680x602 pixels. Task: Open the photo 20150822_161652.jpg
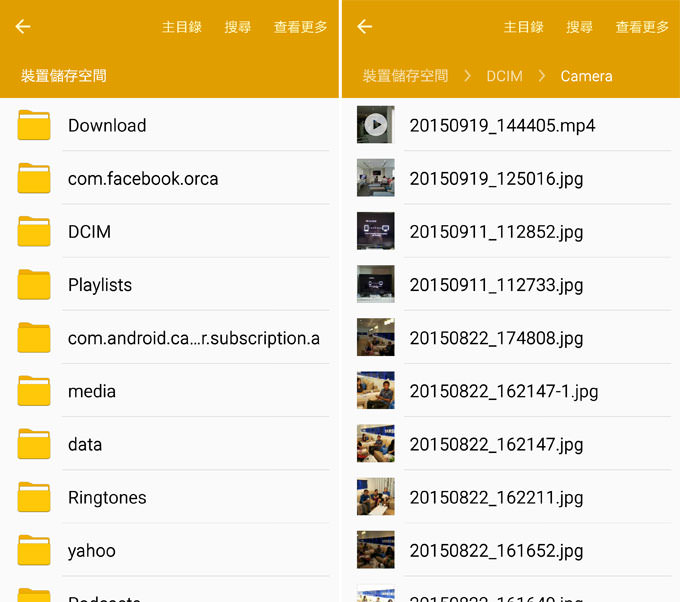496,551
